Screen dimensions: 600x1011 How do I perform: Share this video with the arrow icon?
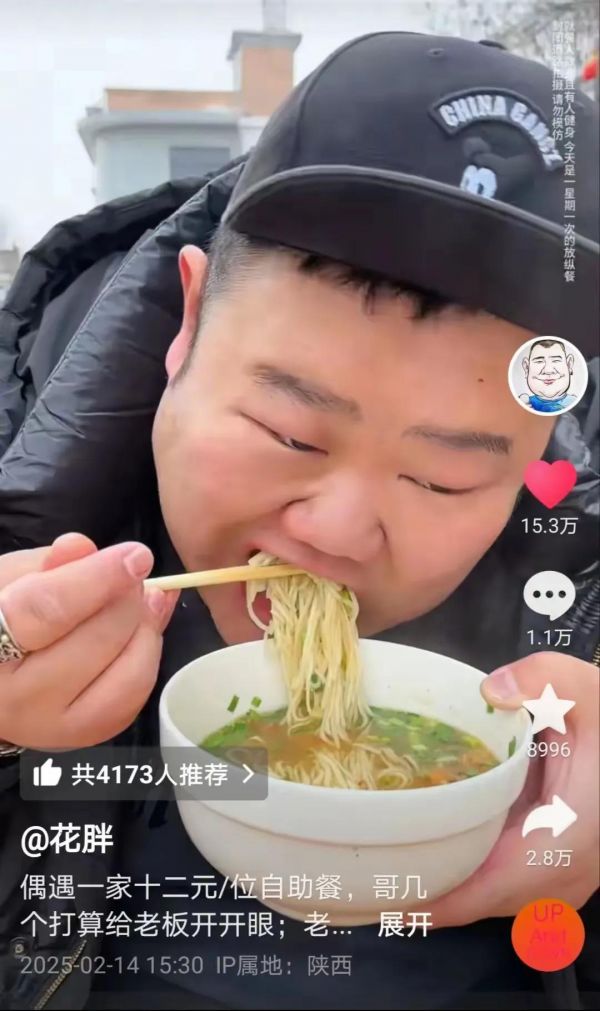549,817
